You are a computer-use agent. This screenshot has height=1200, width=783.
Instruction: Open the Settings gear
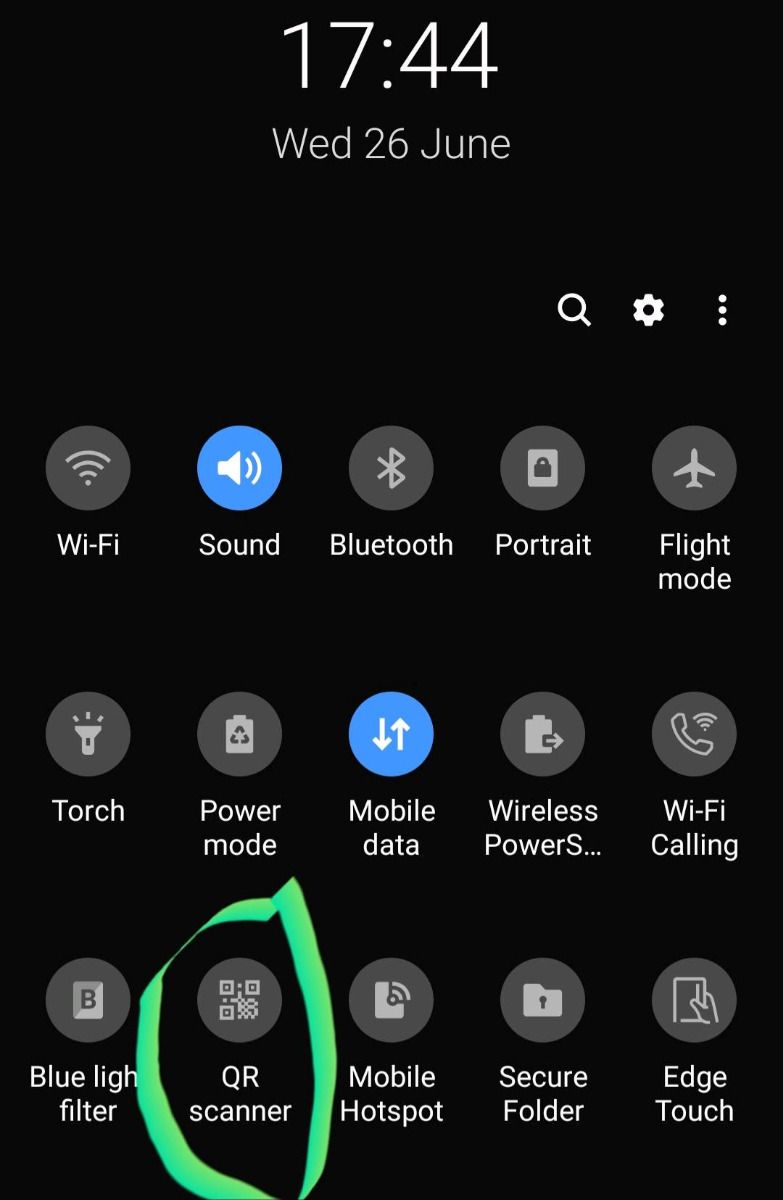click(648, 310)
